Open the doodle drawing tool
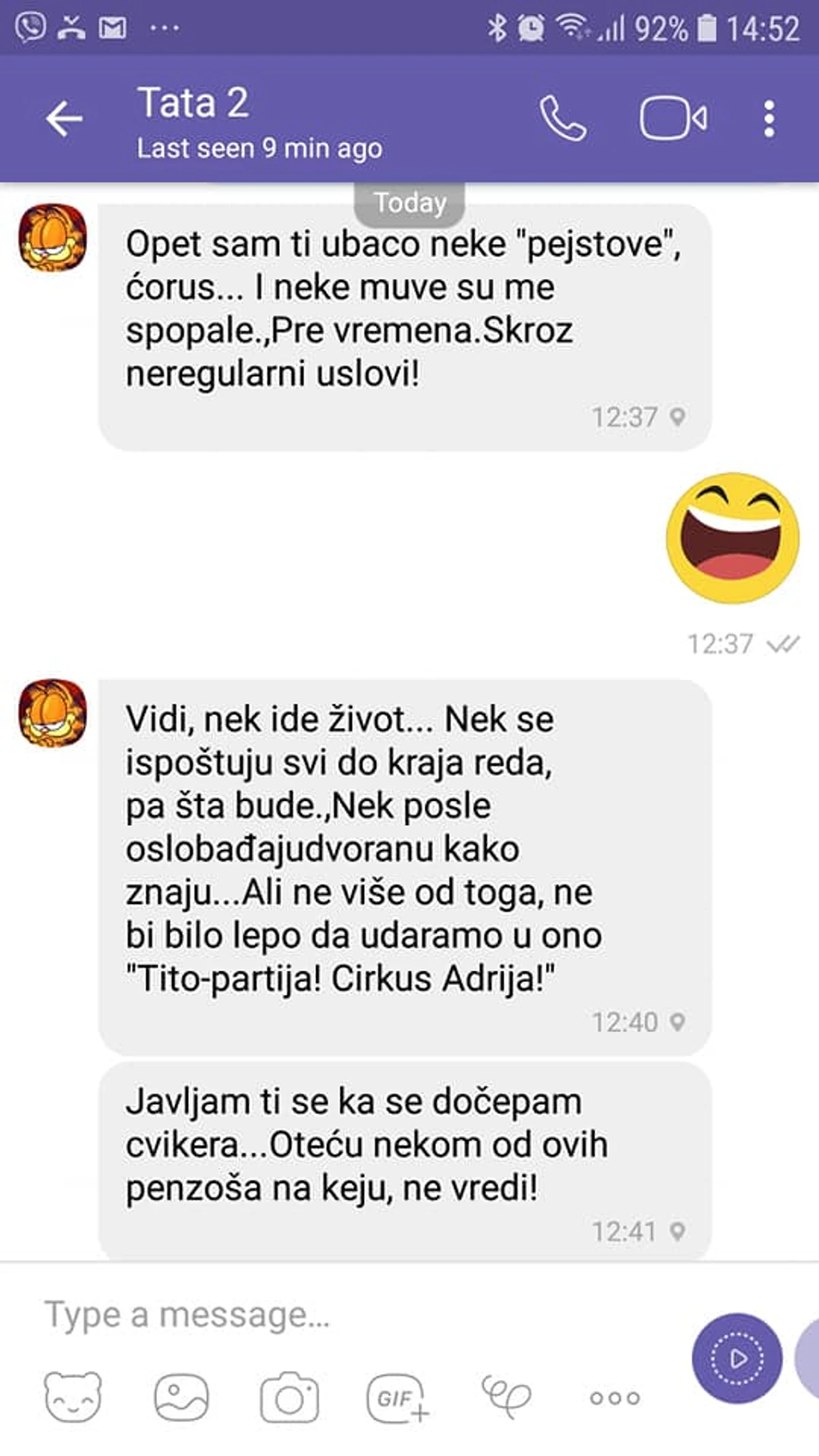Viewport: 819px width, 1456px height. 506,1397
